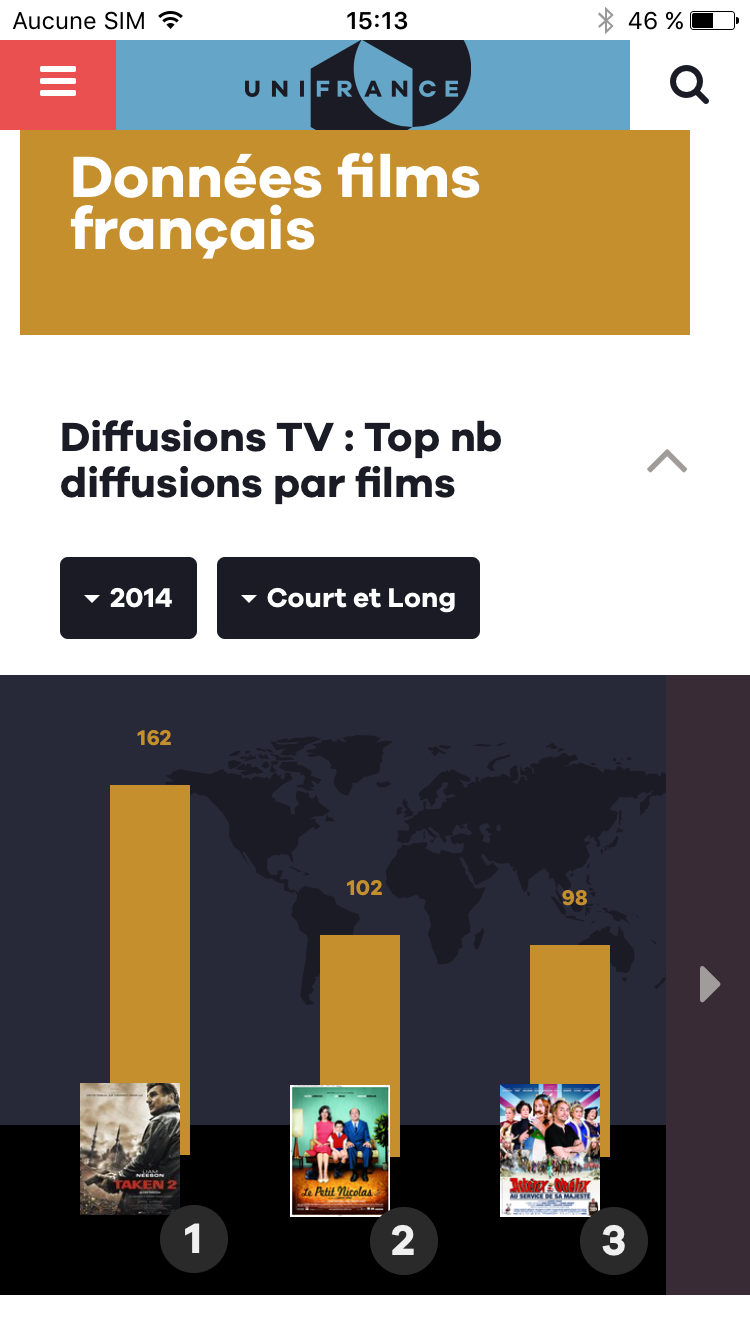The image size is (750, 1334).
Task: Open the hamburger menu
Action: click(57, 82)
